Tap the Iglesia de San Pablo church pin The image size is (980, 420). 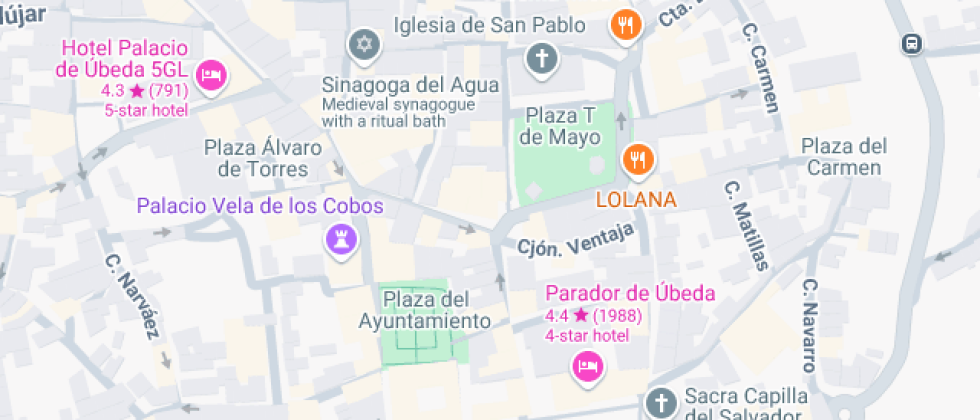541,58
